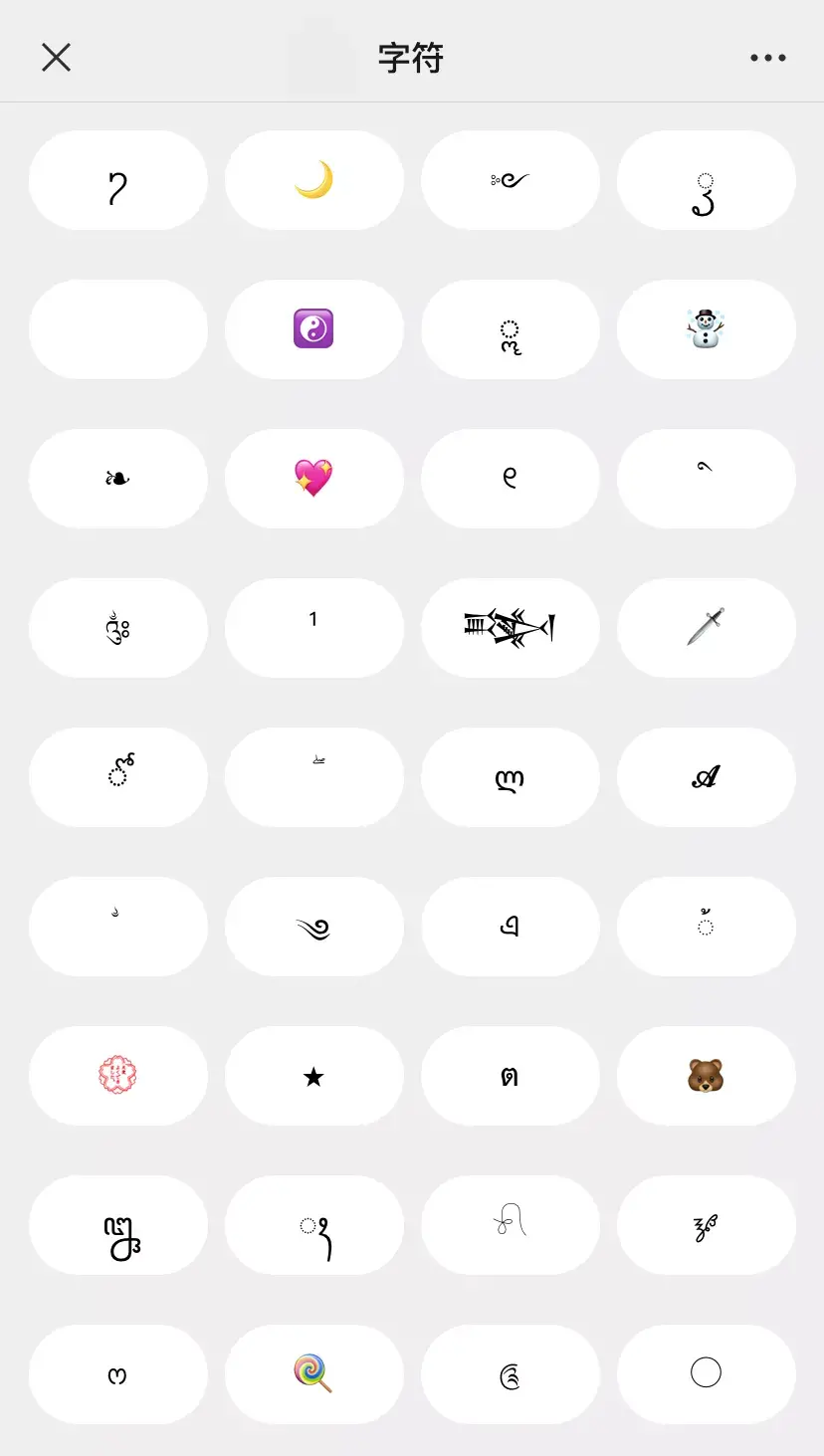Tap the number 1 character chip
The image size is (824, 1456).
point(314,628)
